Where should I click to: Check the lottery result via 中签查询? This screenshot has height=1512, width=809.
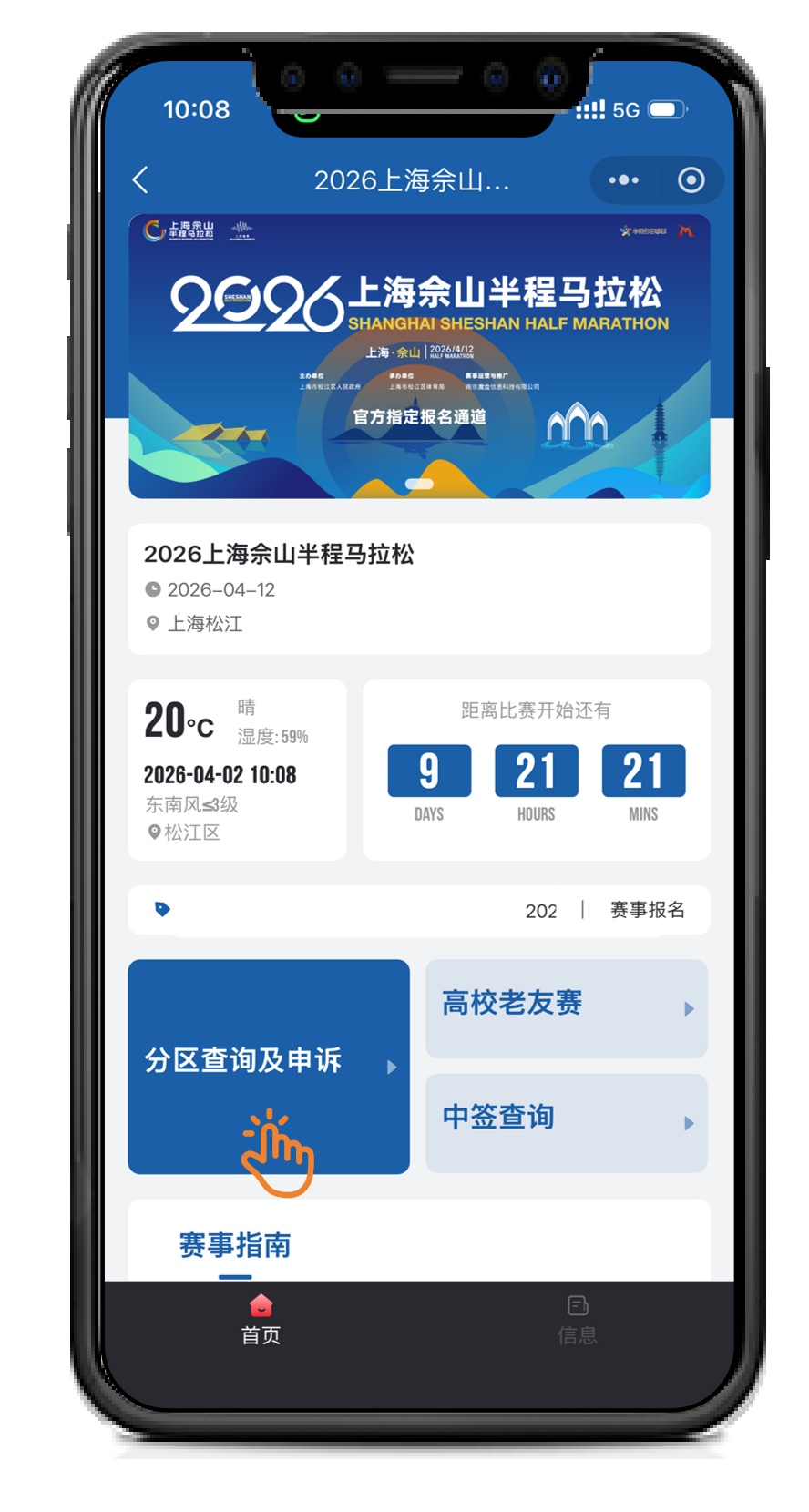[x=567, y=1123]
